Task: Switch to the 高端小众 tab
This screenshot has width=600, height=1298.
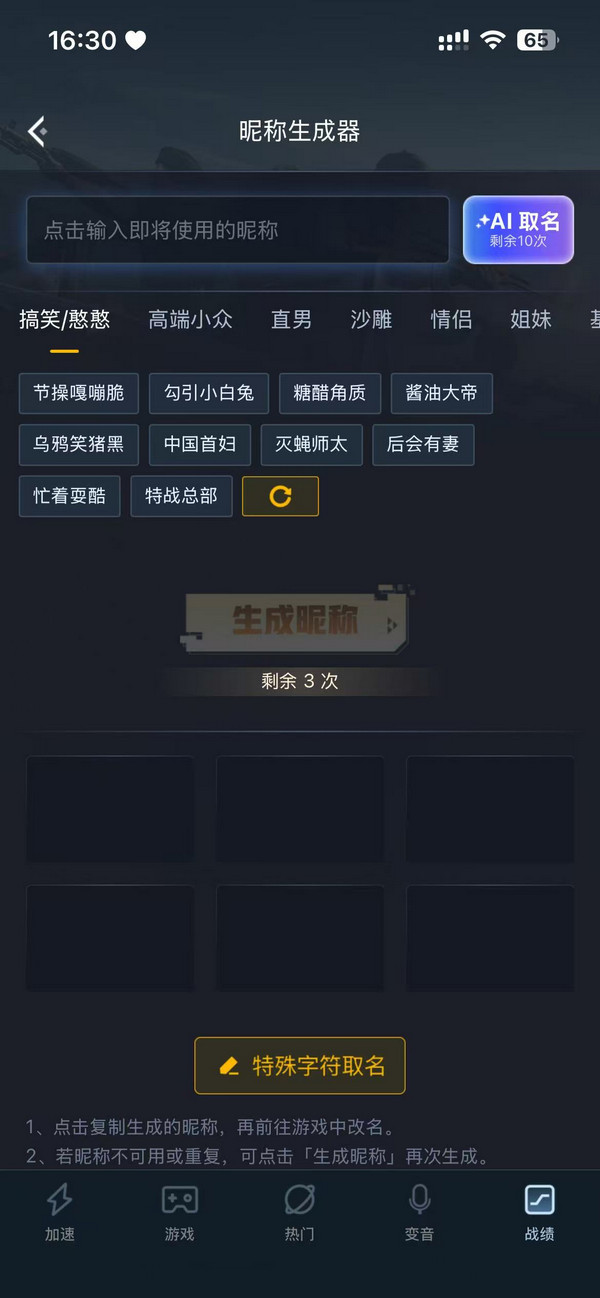Action: [x=190, y=319]
